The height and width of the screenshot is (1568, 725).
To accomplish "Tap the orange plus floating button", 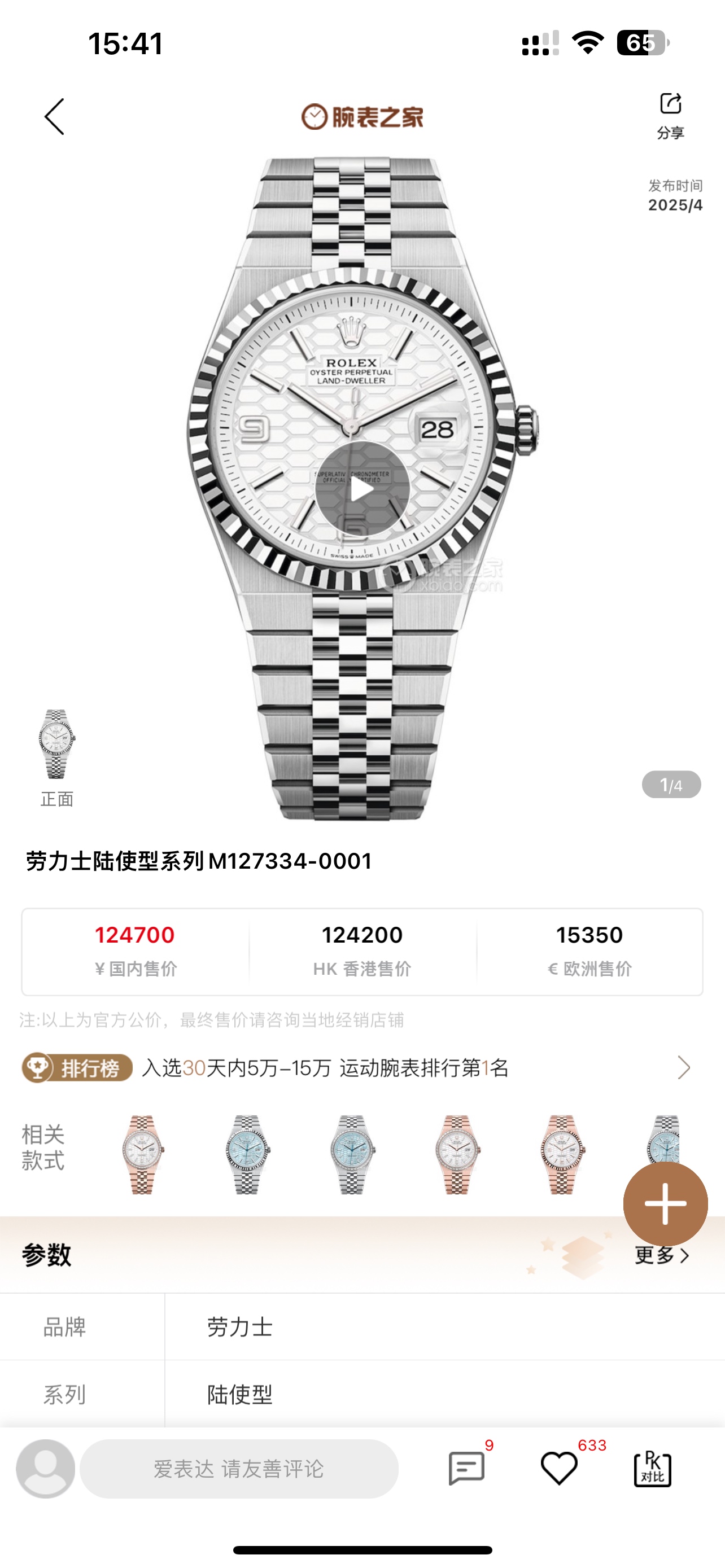I will (x=665, y=1202).
